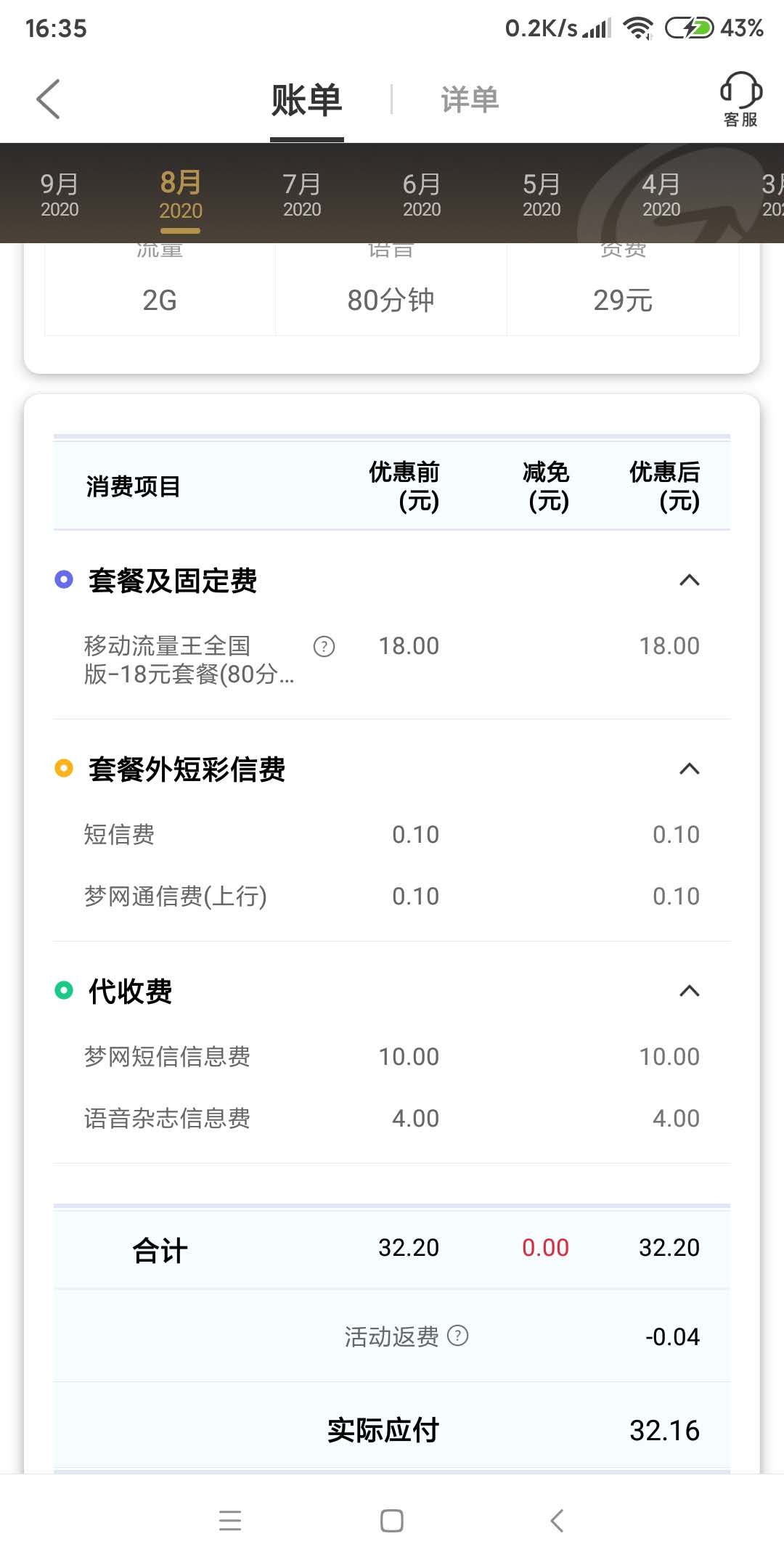
Task: Collapse the 套餐及固定费 section
Action: point(689,580)
